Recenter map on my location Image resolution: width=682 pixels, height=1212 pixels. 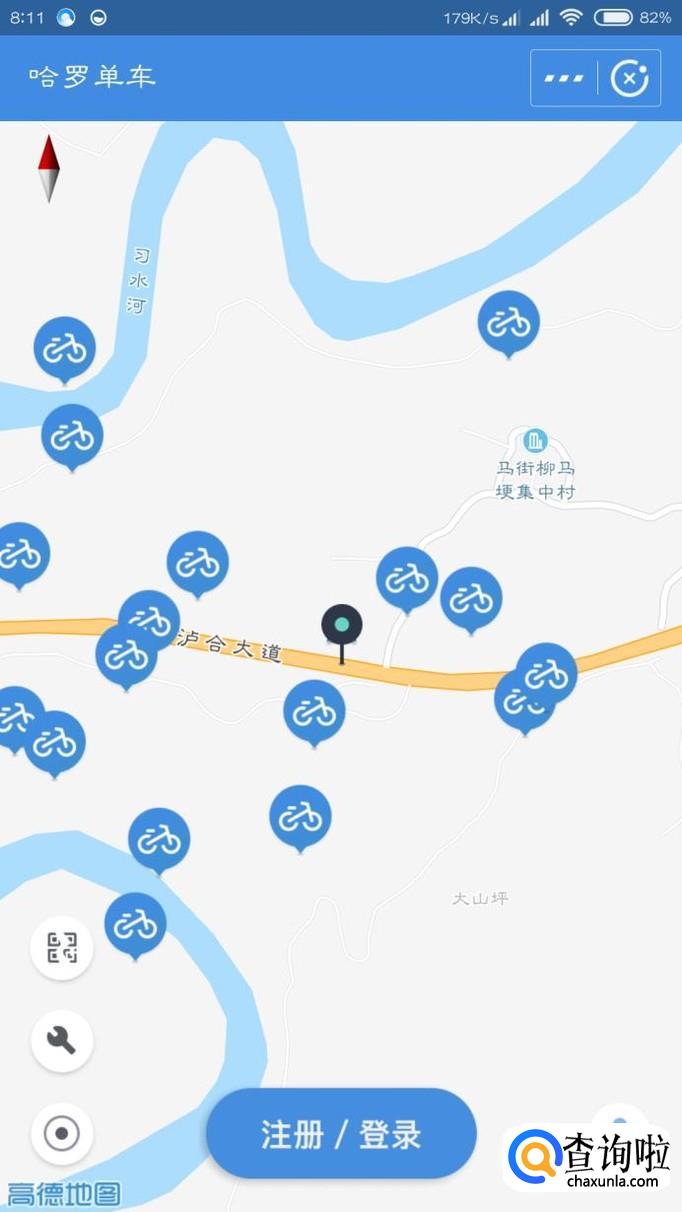click(62, 1134)
